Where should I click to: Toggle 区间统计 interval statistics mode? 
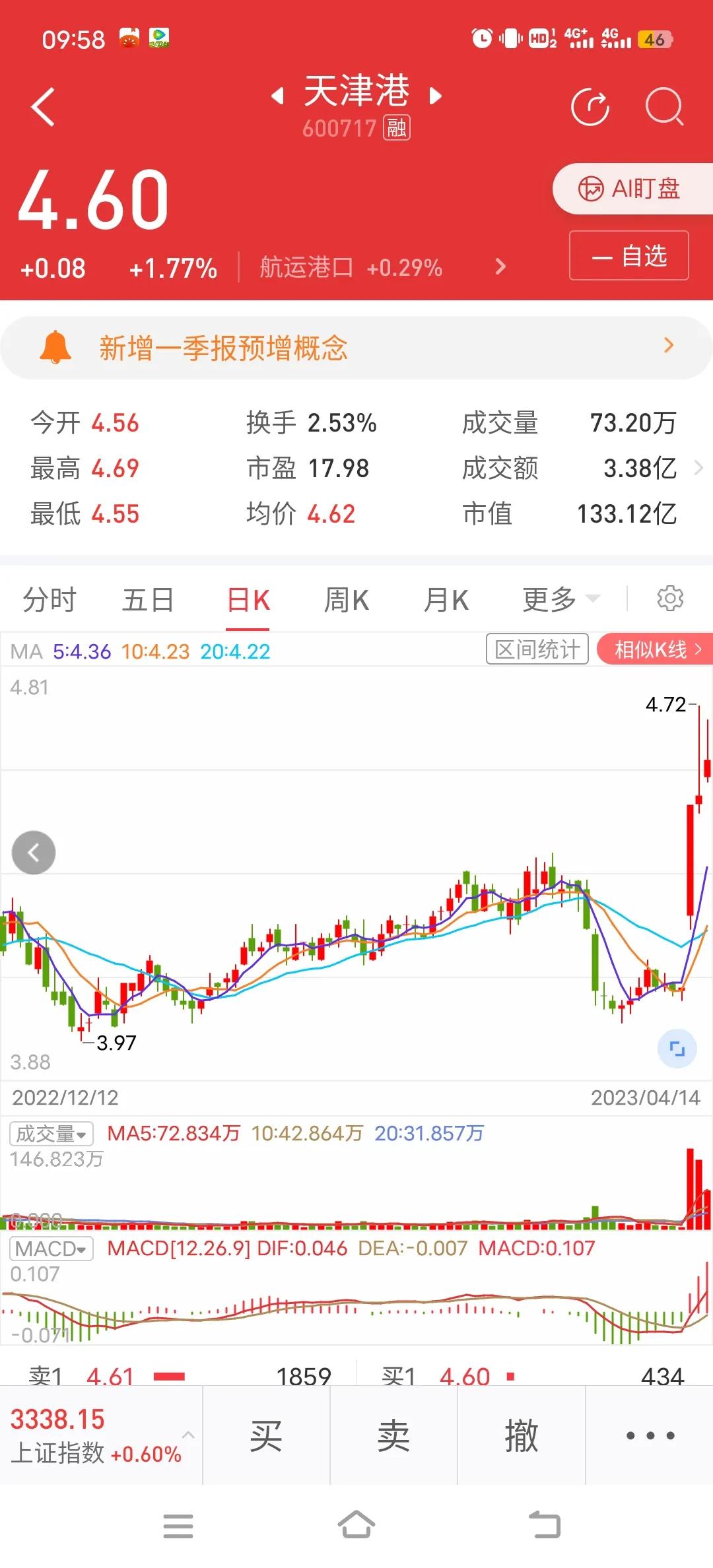[x=537, y=649]
